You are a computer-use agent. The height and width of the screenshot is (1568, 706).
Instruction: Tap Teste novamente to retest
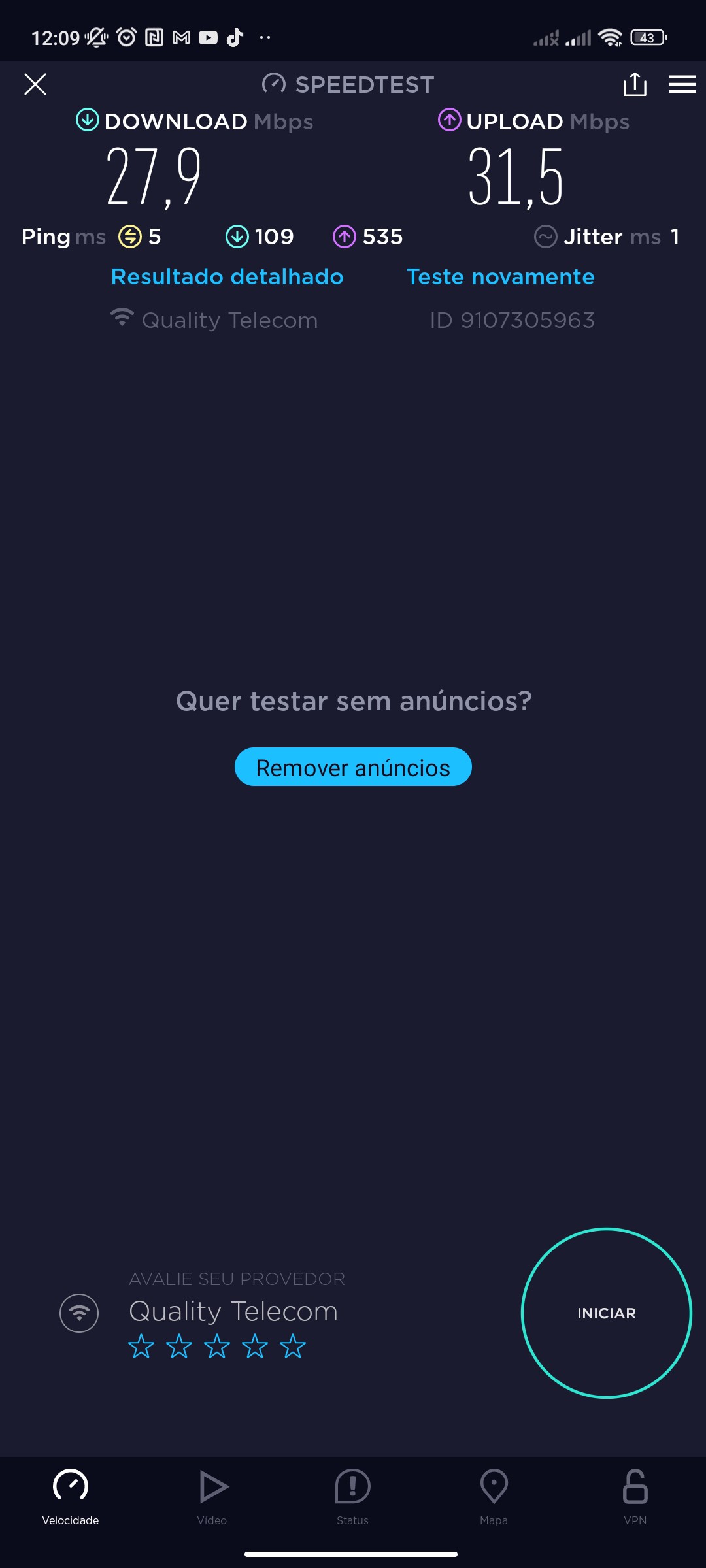[500, 277]
